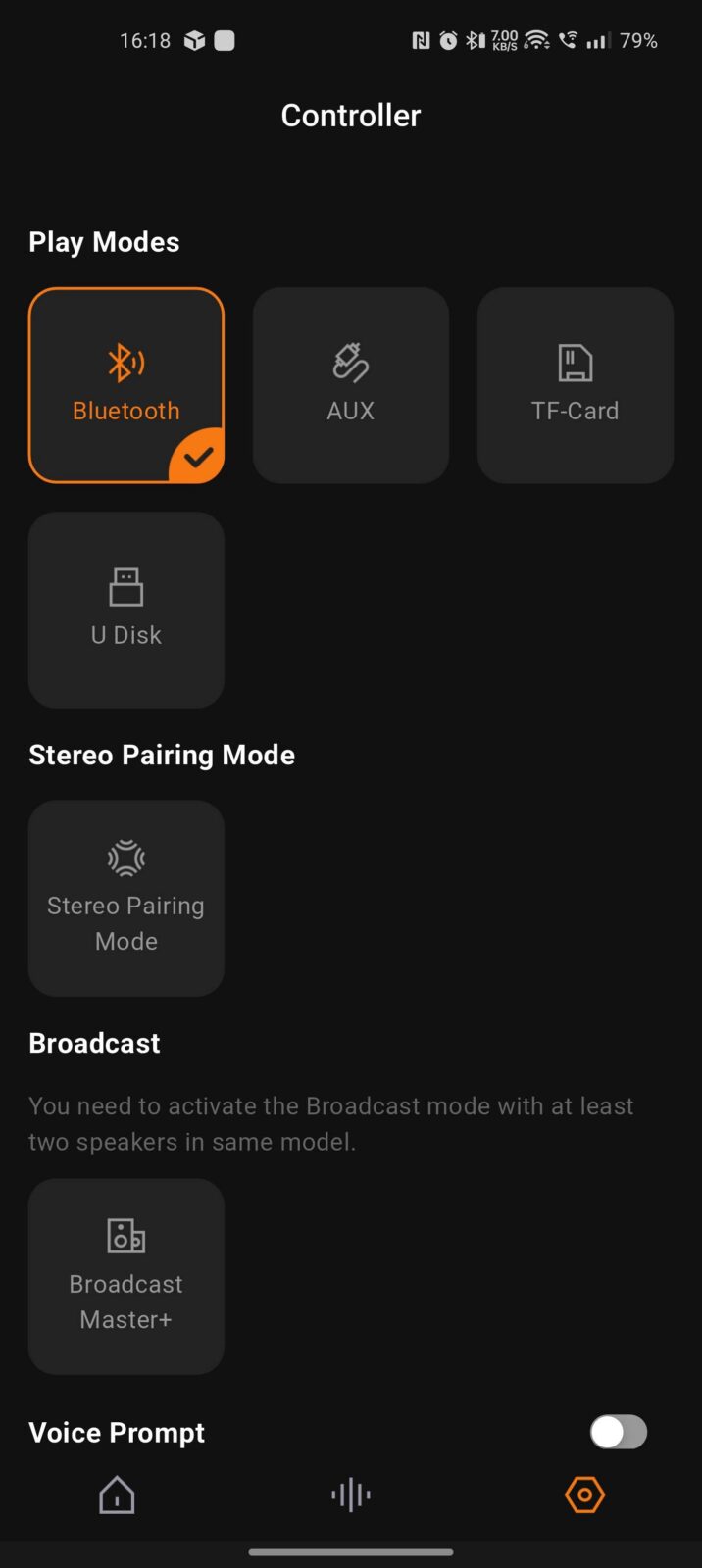Toggle the Voice Prompt switch
This screenshot has height=1568, width=702.
[618, 1432]
